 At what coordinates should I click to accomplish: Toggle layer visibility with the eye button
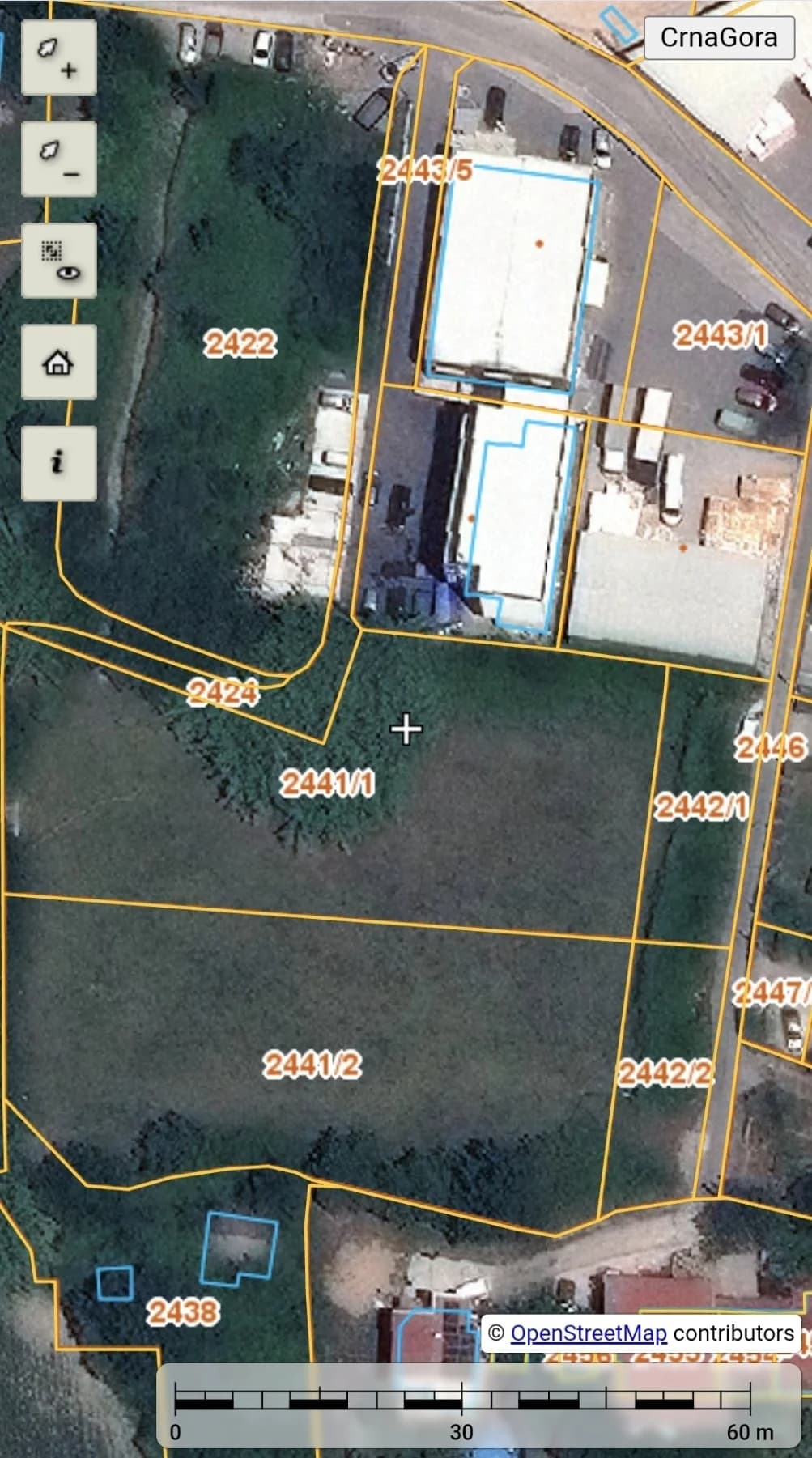(58, 261)
